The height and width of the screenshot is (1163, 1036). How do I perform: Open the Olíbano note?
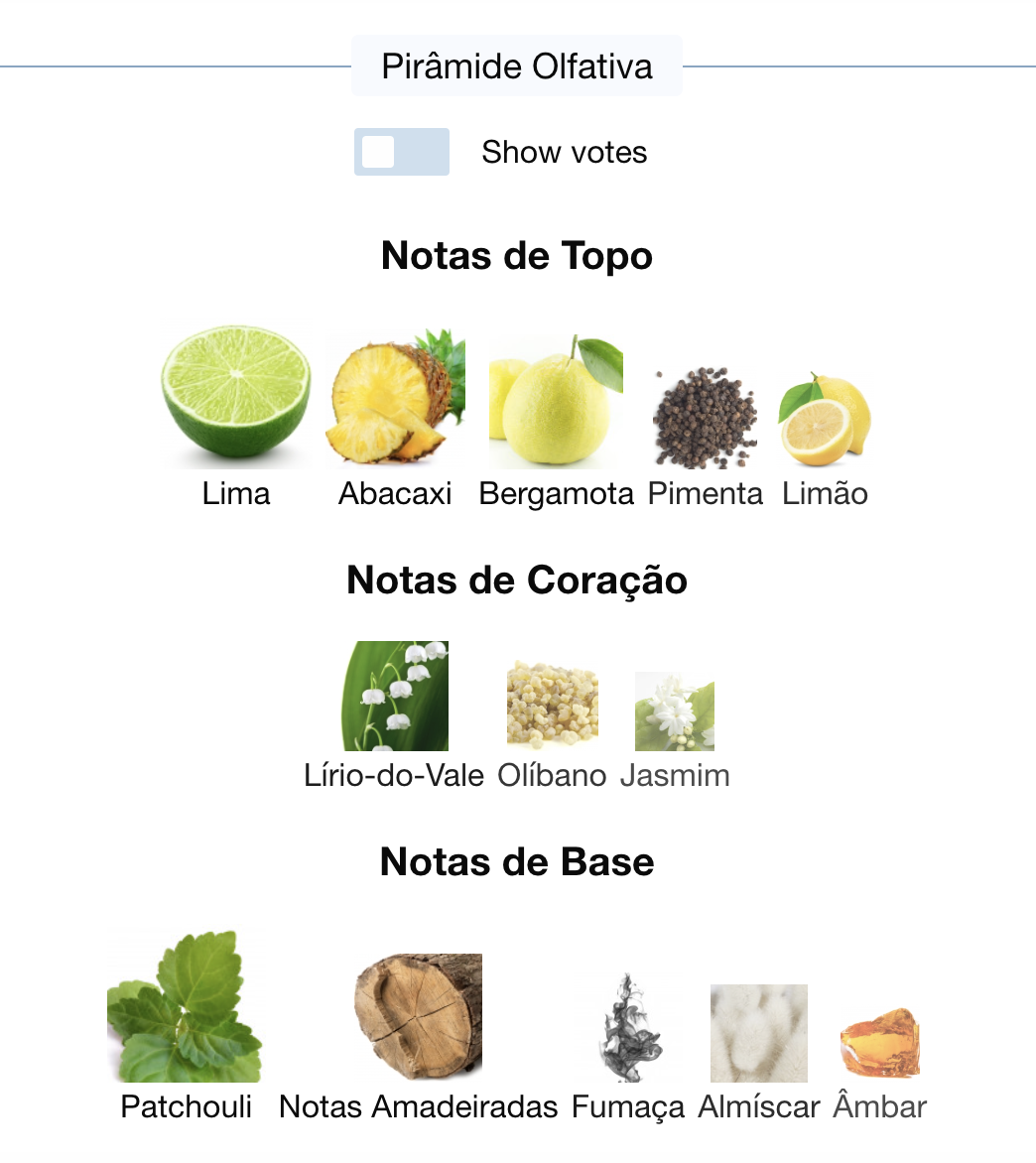coord(552,707)
